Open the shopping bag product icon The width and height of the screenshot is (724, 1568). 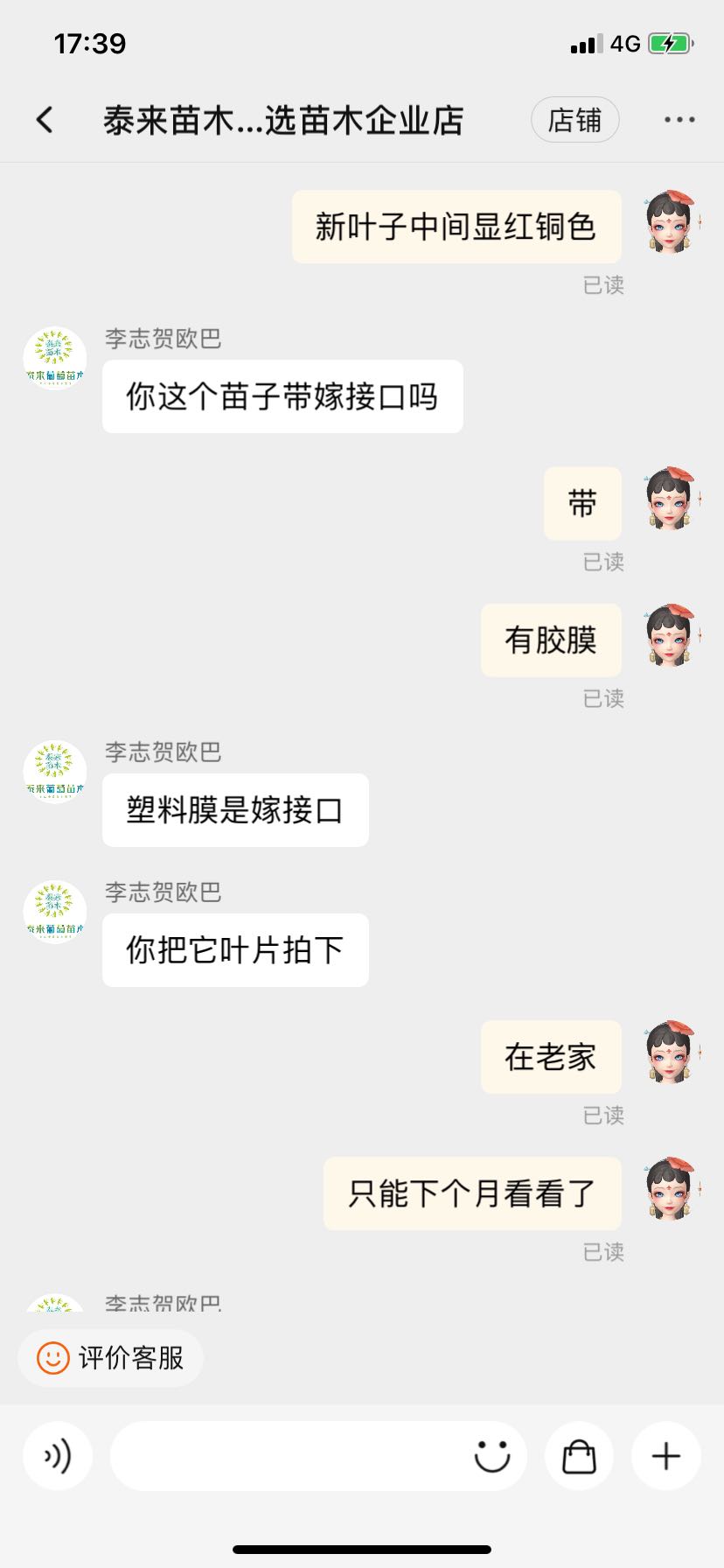(x=579, y=1456)
